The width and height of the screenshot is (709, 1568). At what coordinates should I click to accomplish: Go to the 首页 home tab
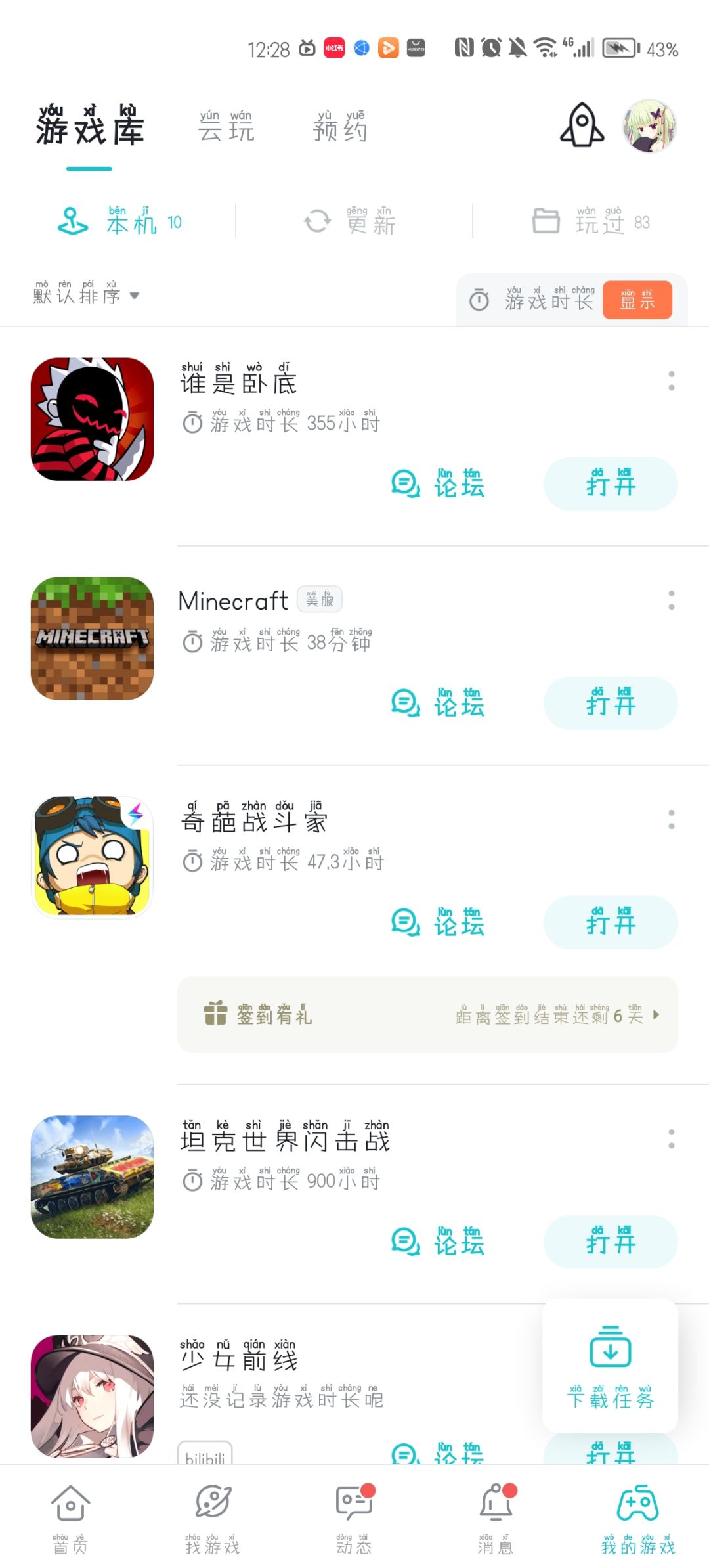(70, 1518)
